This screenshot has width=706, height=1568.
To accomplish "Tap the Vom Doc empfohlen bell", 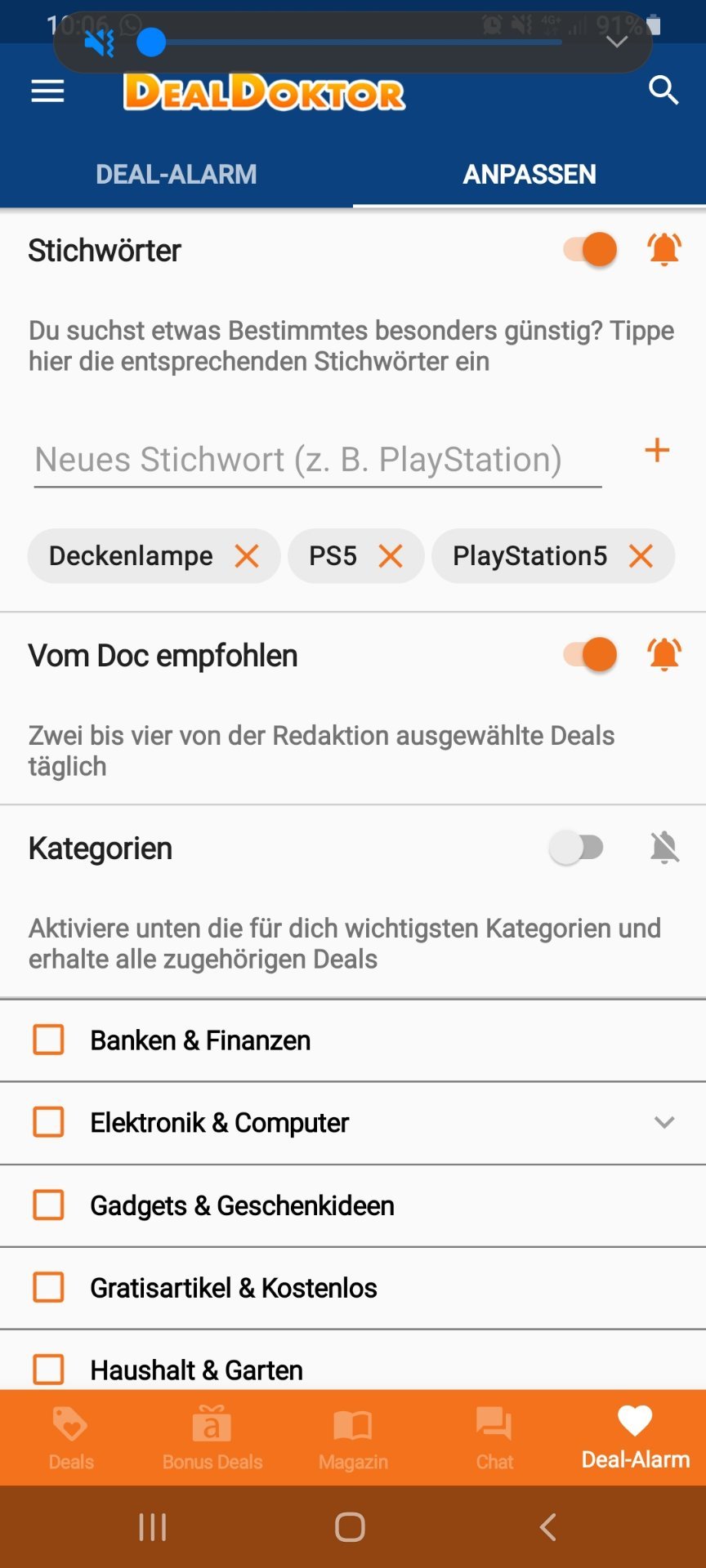I will pos(664,654).
